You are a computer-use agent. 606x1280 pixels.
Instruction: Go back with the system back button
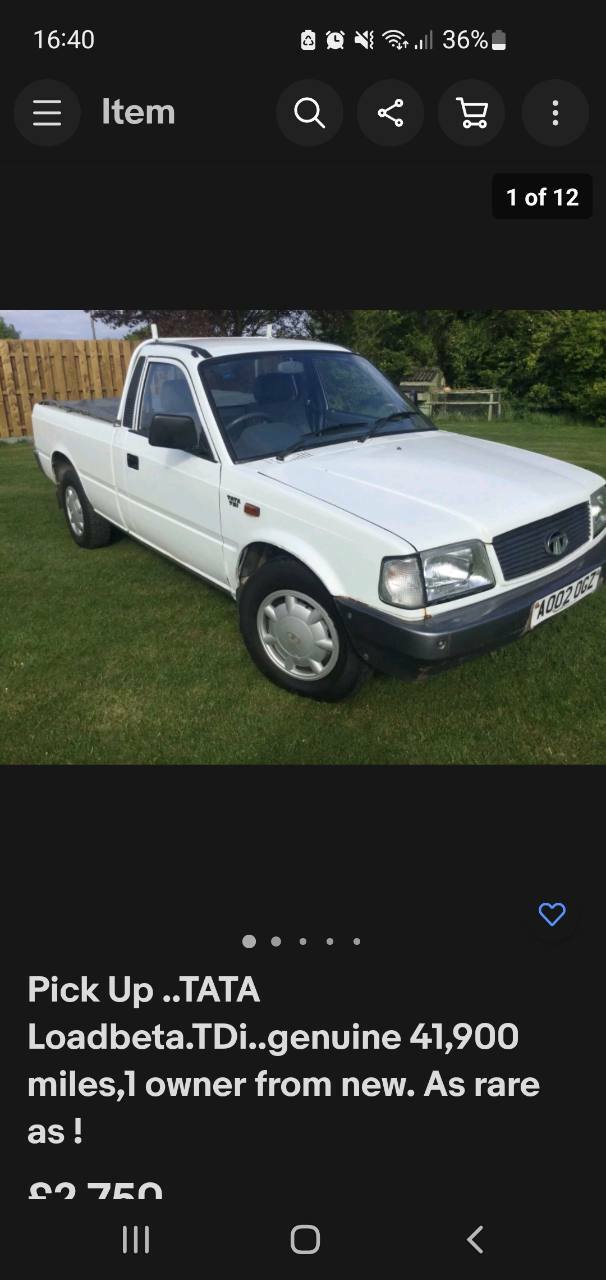pos(475,1240)
